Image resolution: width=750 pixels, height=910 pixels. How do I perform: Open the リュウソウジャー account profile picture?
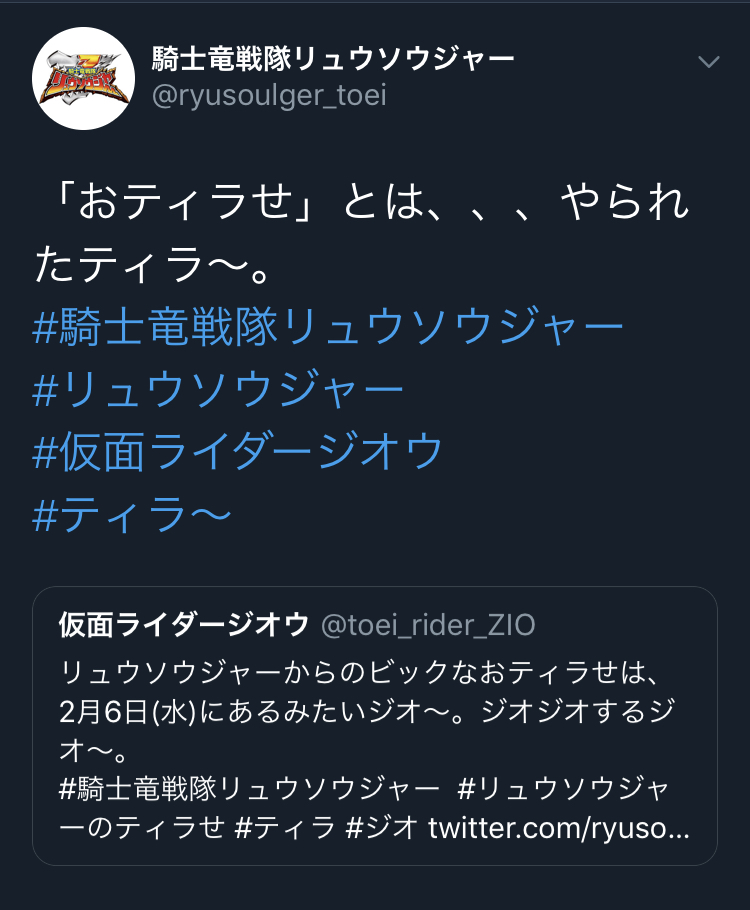(x=83, y=78)
